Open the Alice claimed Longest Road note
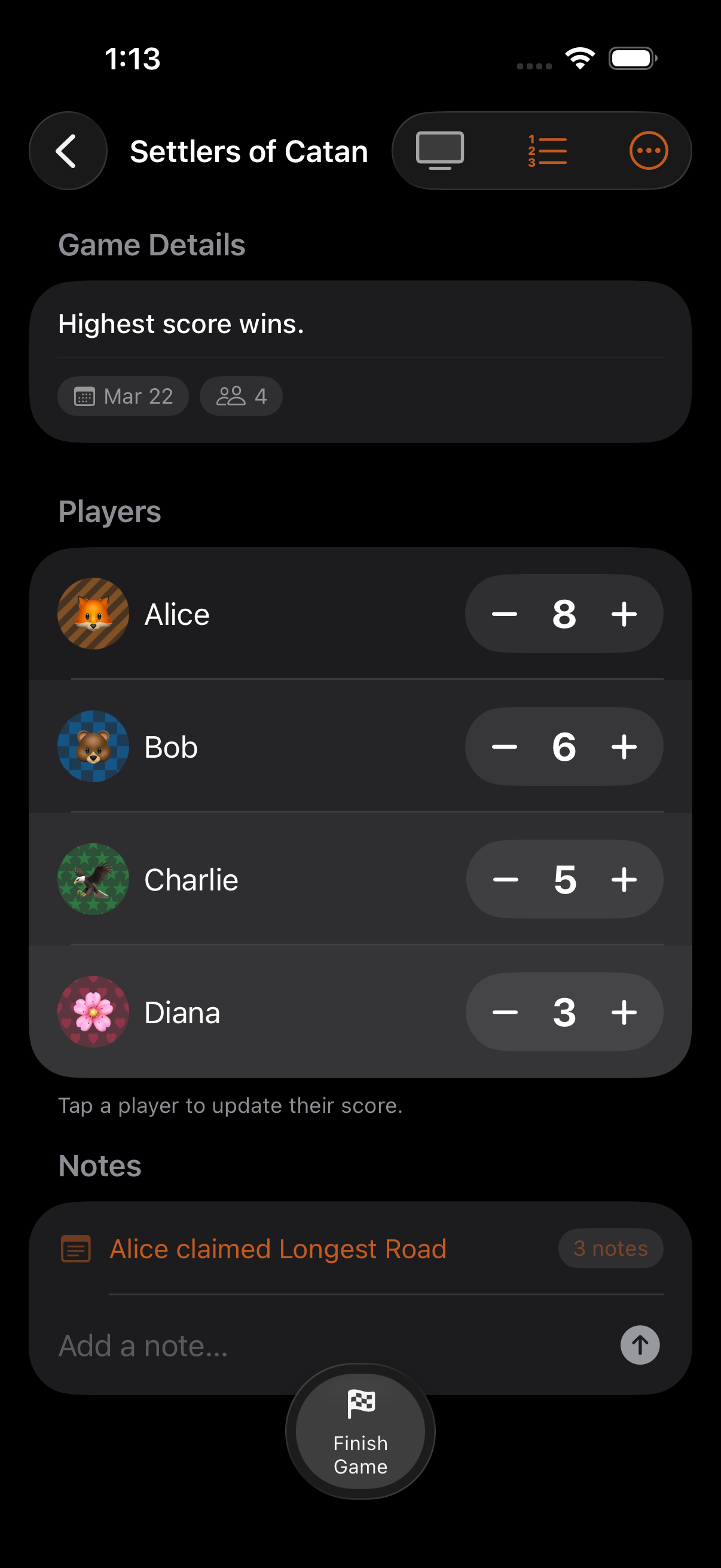 277,1249
